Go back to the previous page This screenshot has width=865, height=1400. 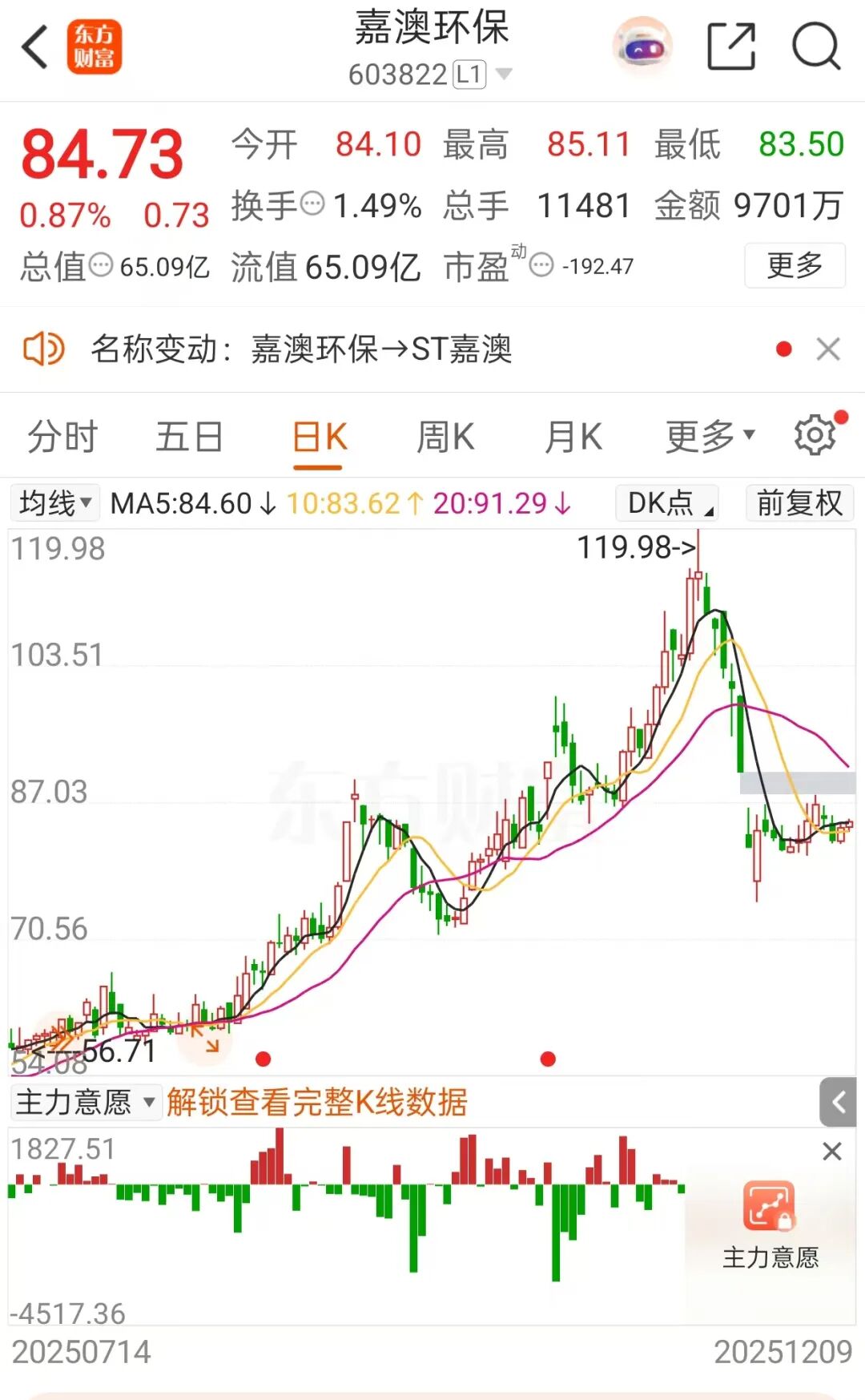tap(35, 46)
